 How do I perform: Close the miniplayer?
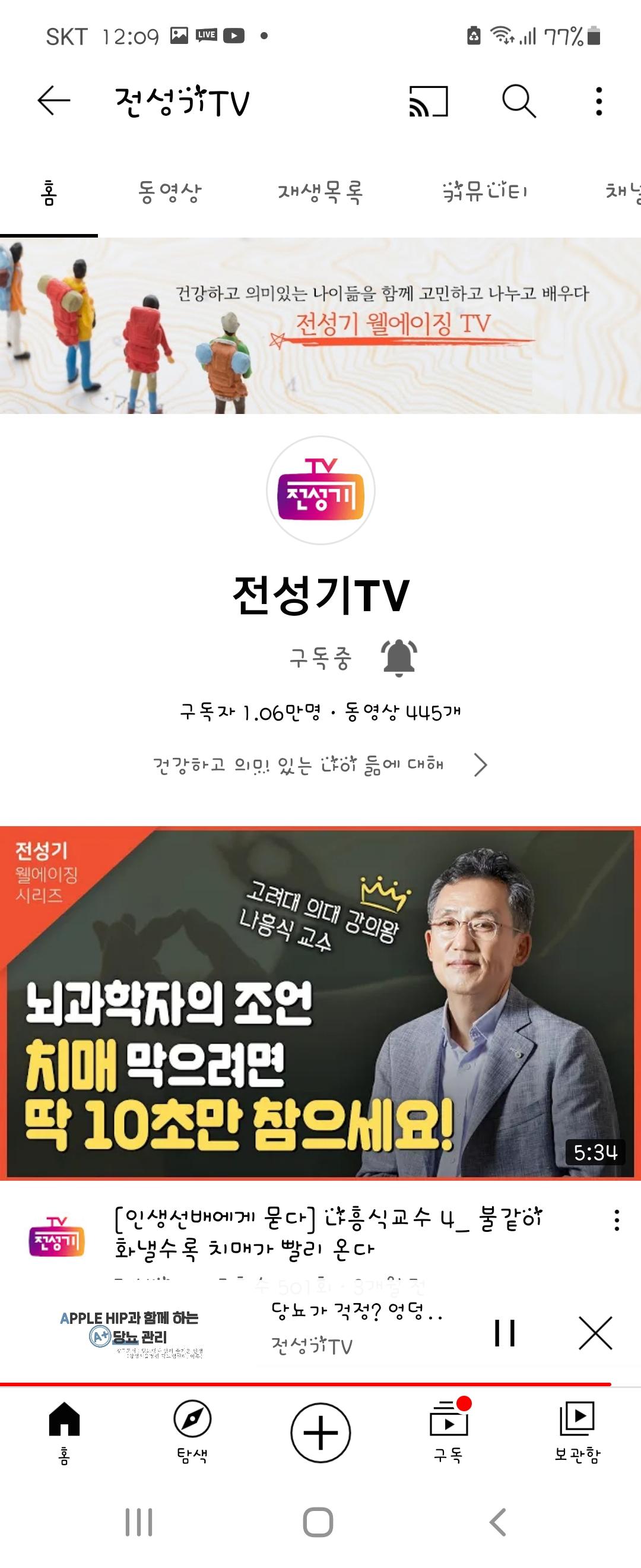pos(595,1333)
